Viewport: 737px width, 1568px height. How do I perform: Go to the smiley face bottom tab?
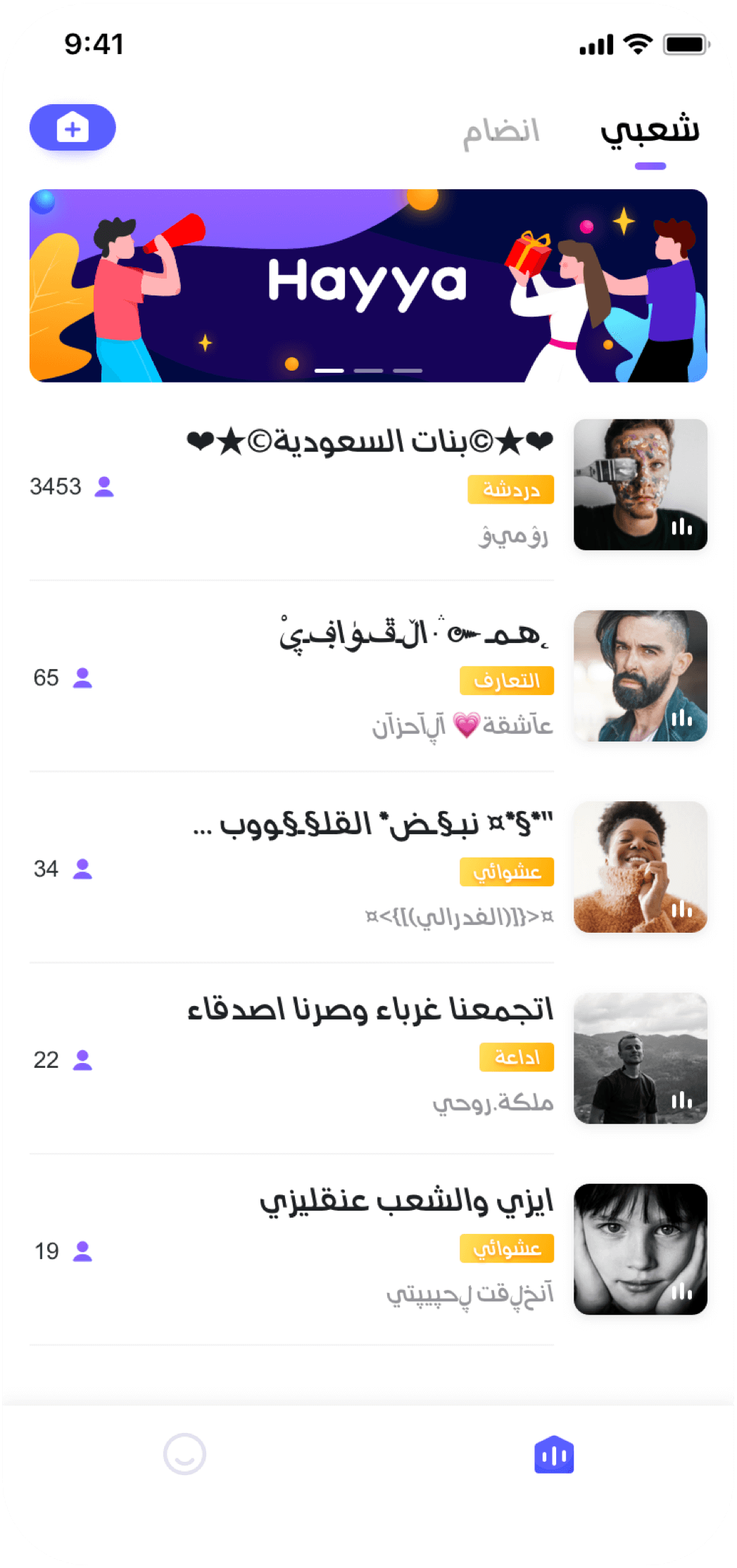coord(184,1454)
